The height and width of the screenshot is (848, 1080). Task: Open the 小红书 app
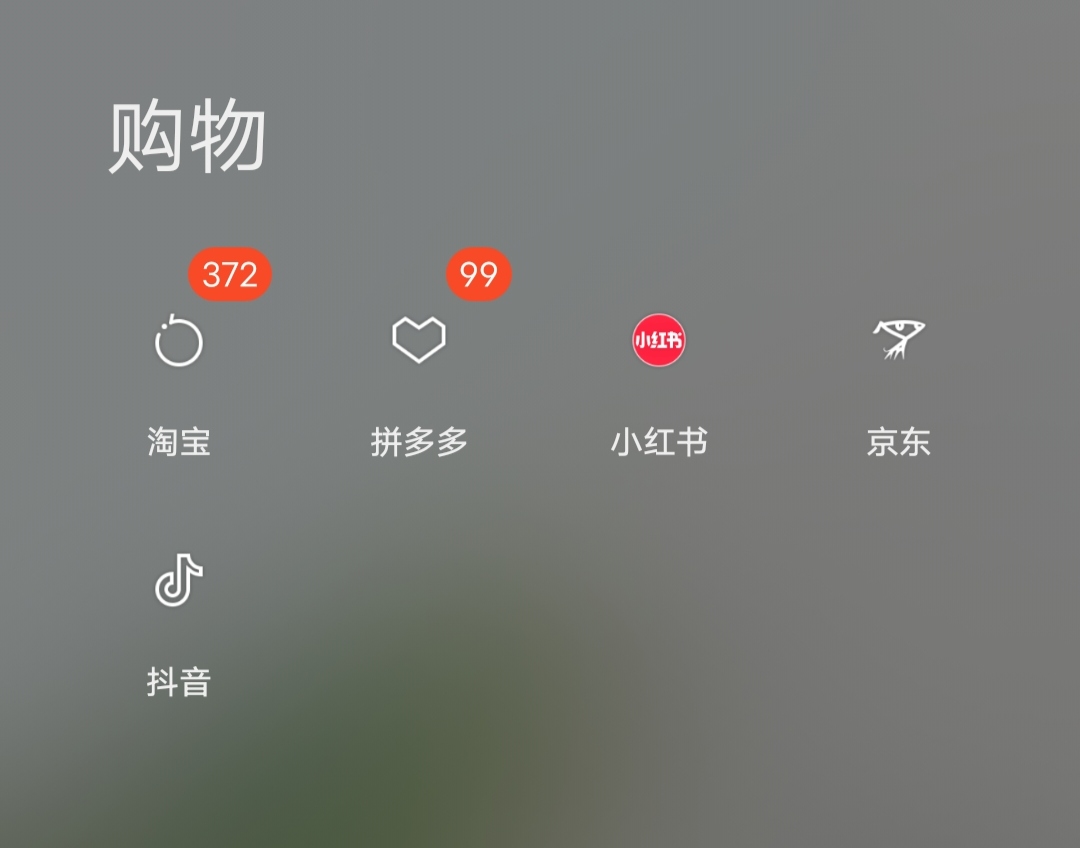pos(659,341)
